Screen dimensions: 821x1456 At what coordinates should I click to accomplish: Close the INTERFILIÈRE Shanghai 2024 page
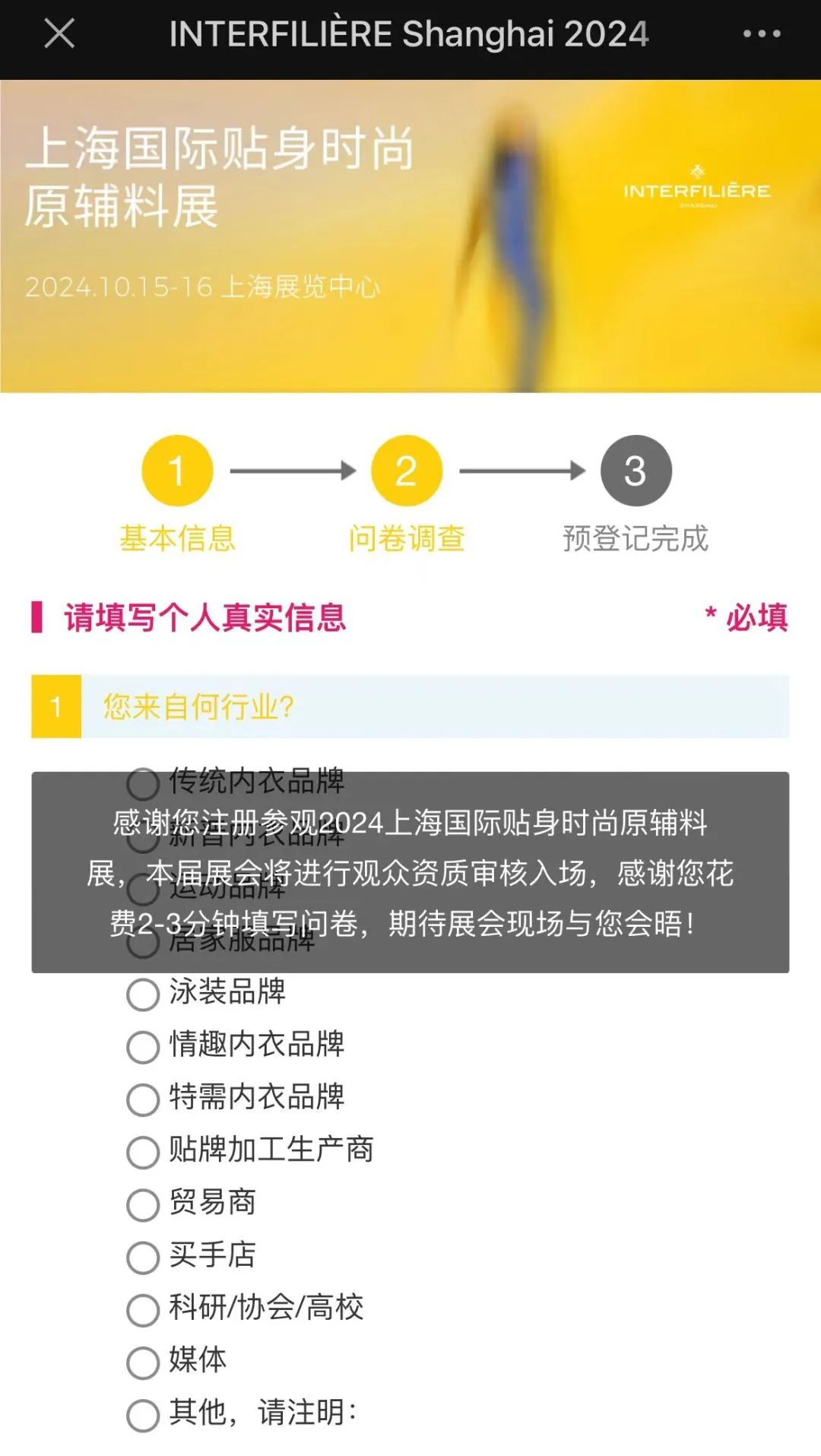[x=59, y=34]
